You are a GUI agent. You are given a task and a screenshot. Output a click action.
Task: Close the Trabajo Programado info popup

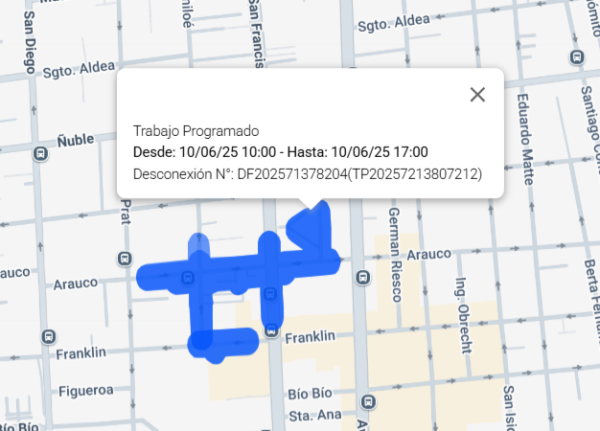477,94
